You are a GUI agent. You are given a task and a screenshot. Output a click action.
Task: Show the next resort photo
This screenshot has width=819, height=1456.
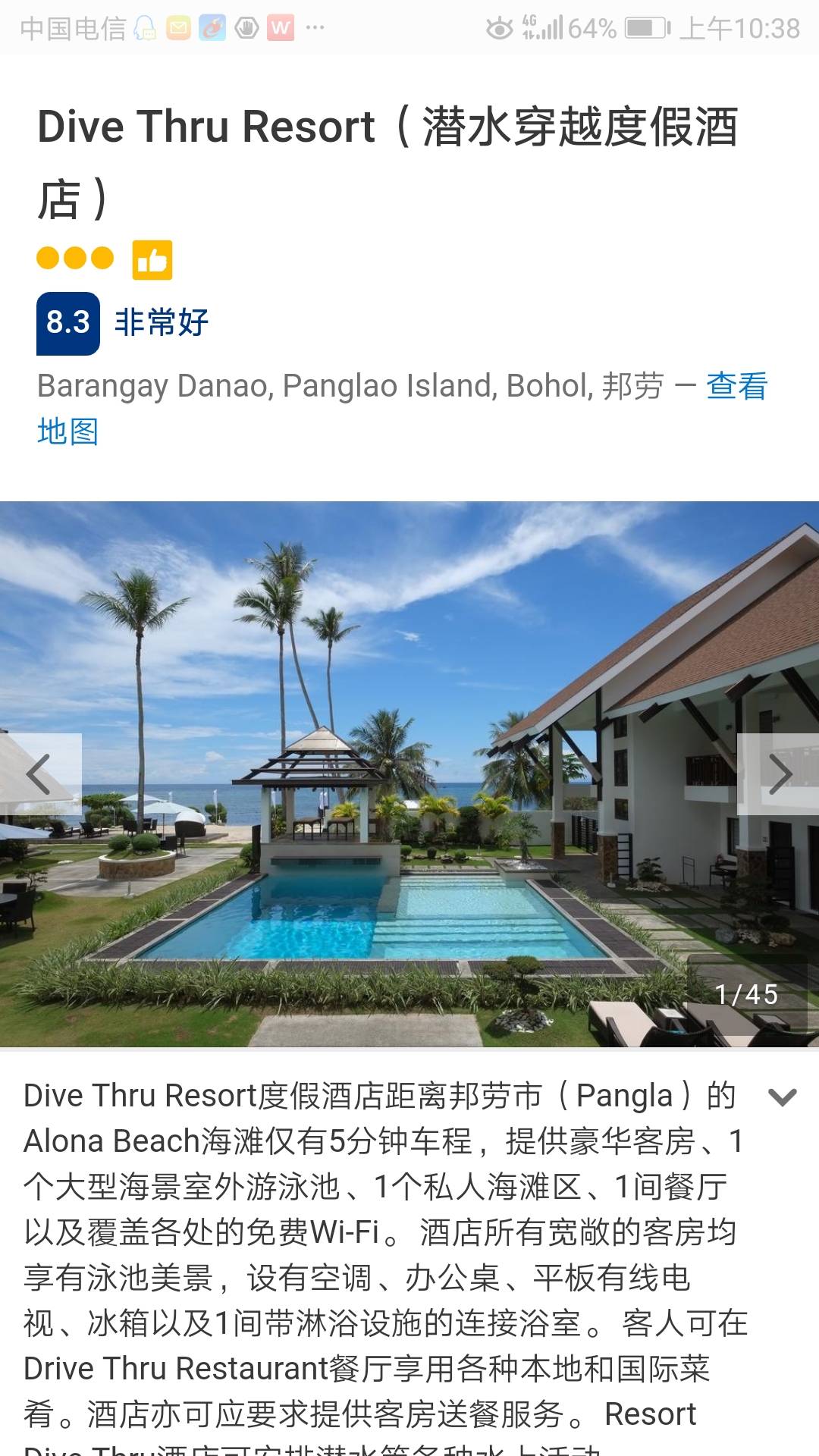click(x=780, y=774)
